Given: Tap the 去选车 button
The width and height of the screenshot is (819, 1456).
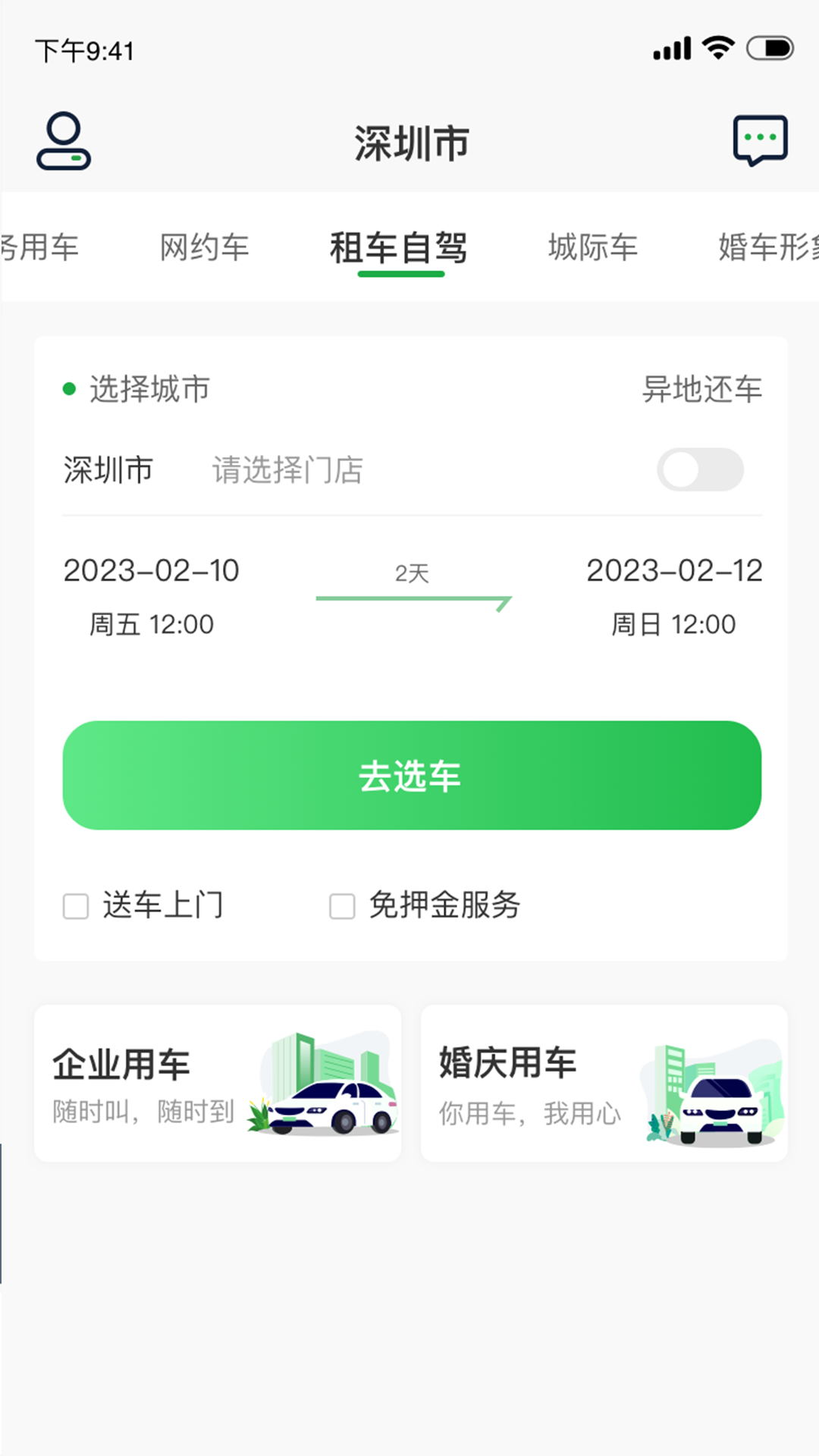Looking at the screenshot, I should click(410, 775).
